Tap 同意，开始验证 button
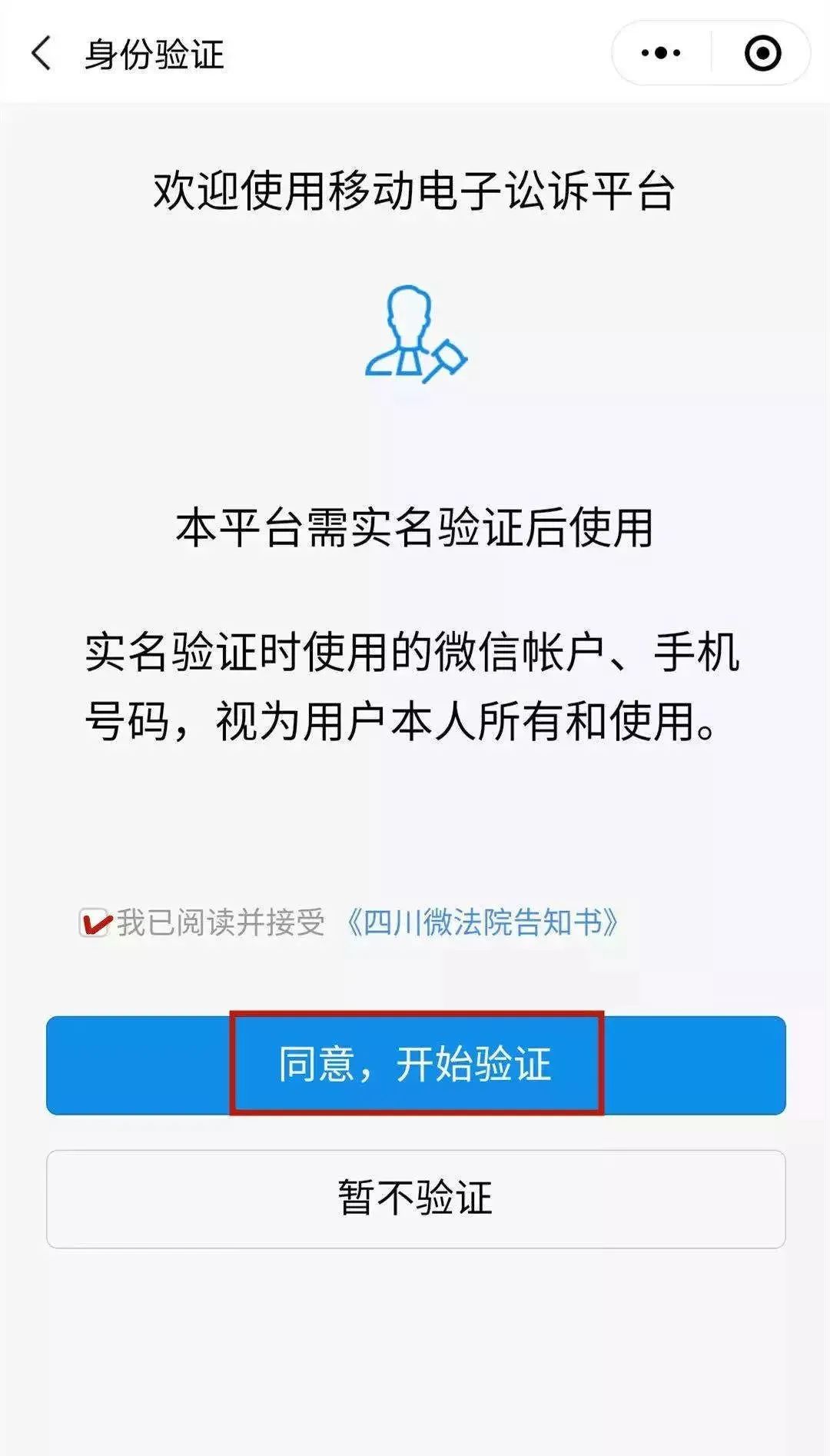Screen dimensions: 830x1456 [416, 1065]
